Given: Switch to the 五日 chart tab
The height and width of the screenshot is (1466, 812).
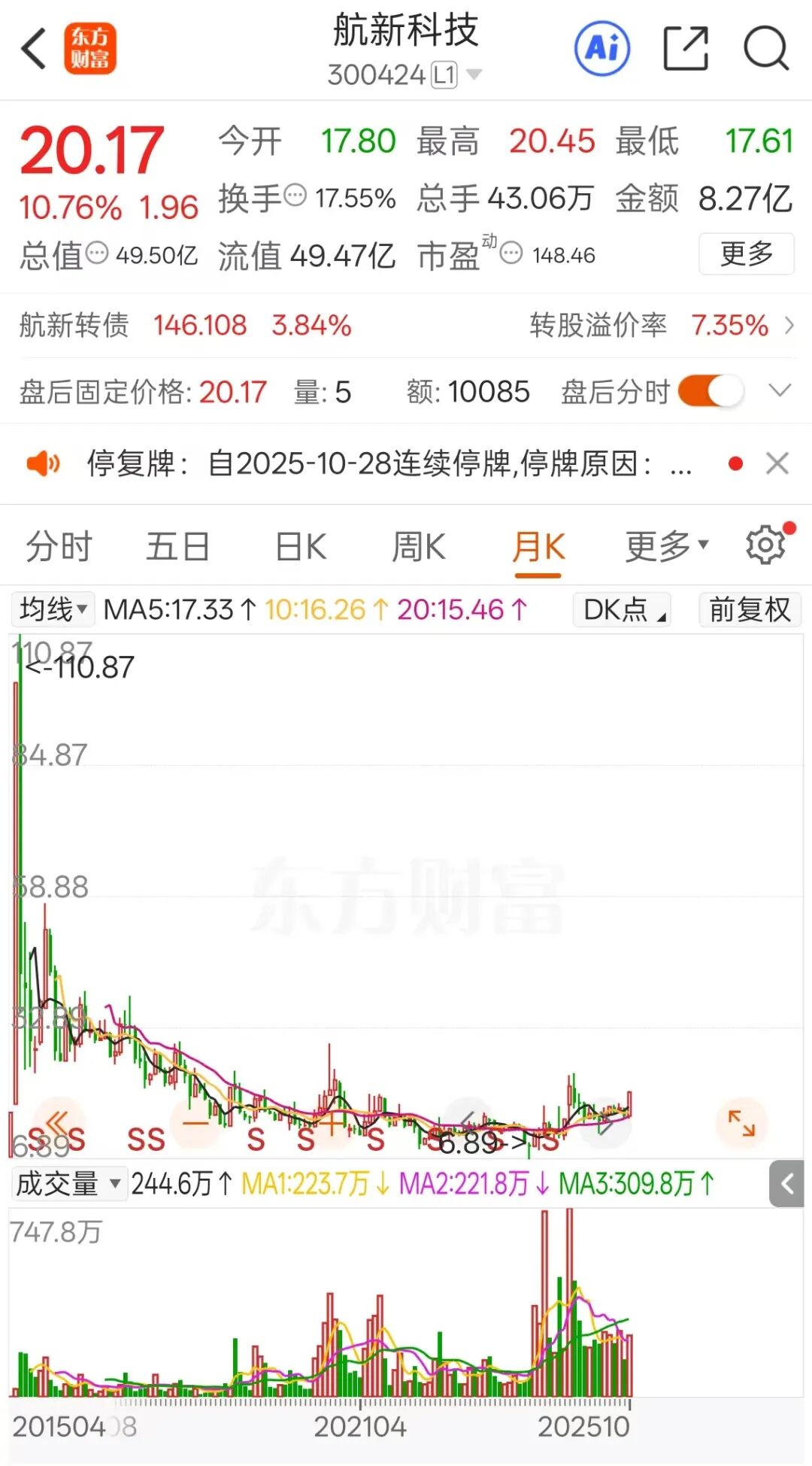Looking at the screenshot, I should tap(177, 547).
